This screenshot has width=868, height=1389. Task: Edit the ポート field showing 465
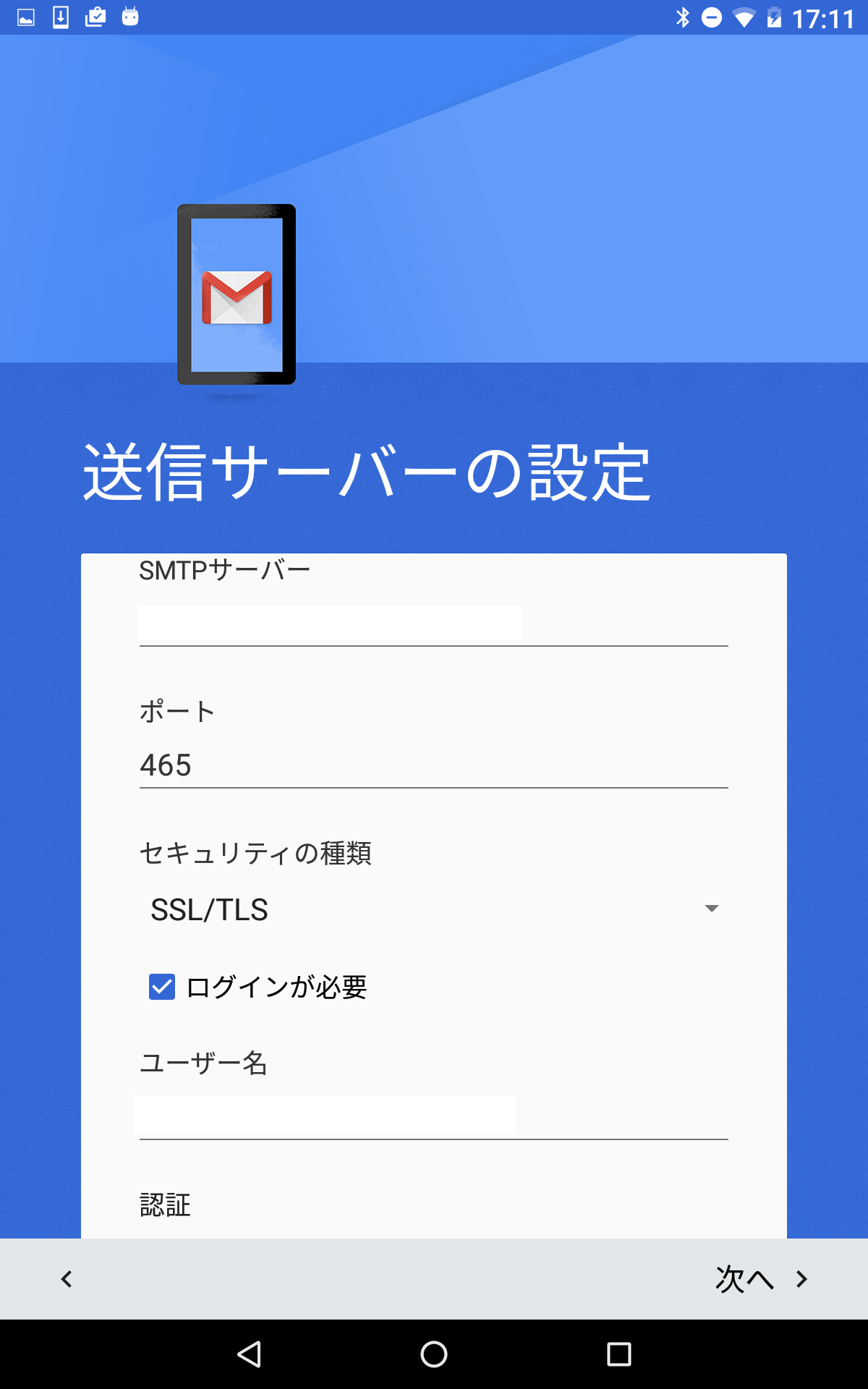click(x=433, y=765)
